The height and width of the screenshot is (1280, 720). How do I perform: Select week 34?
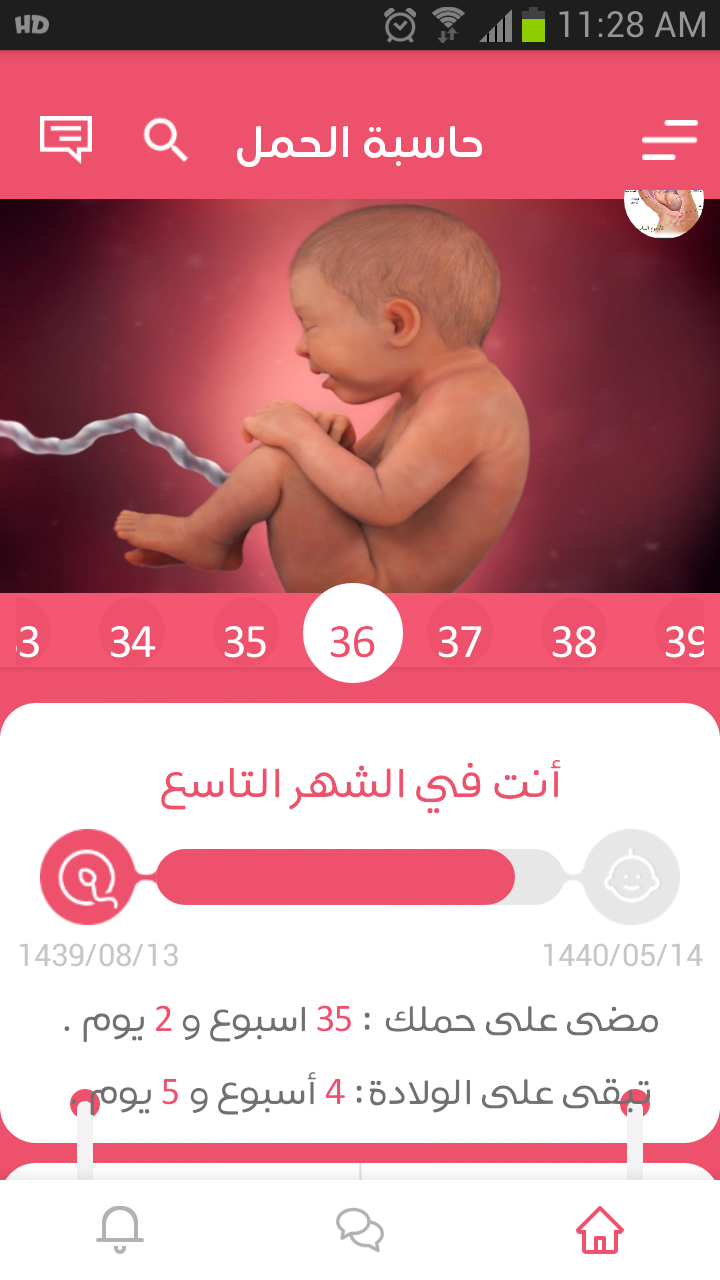tap(132, 642)
